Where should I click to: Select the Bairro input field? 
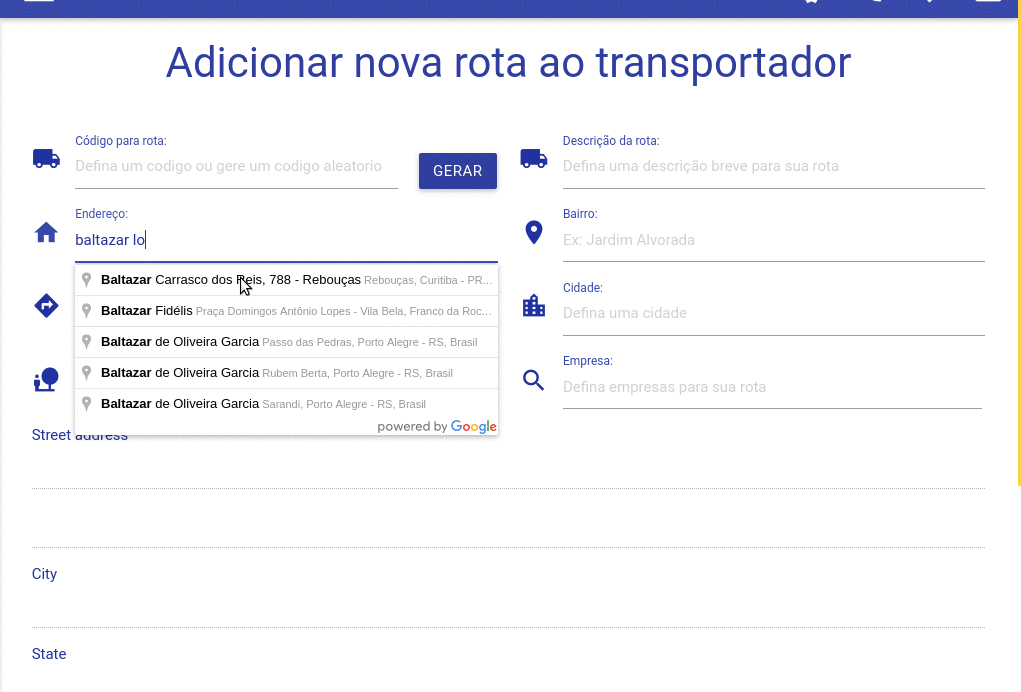773,240
